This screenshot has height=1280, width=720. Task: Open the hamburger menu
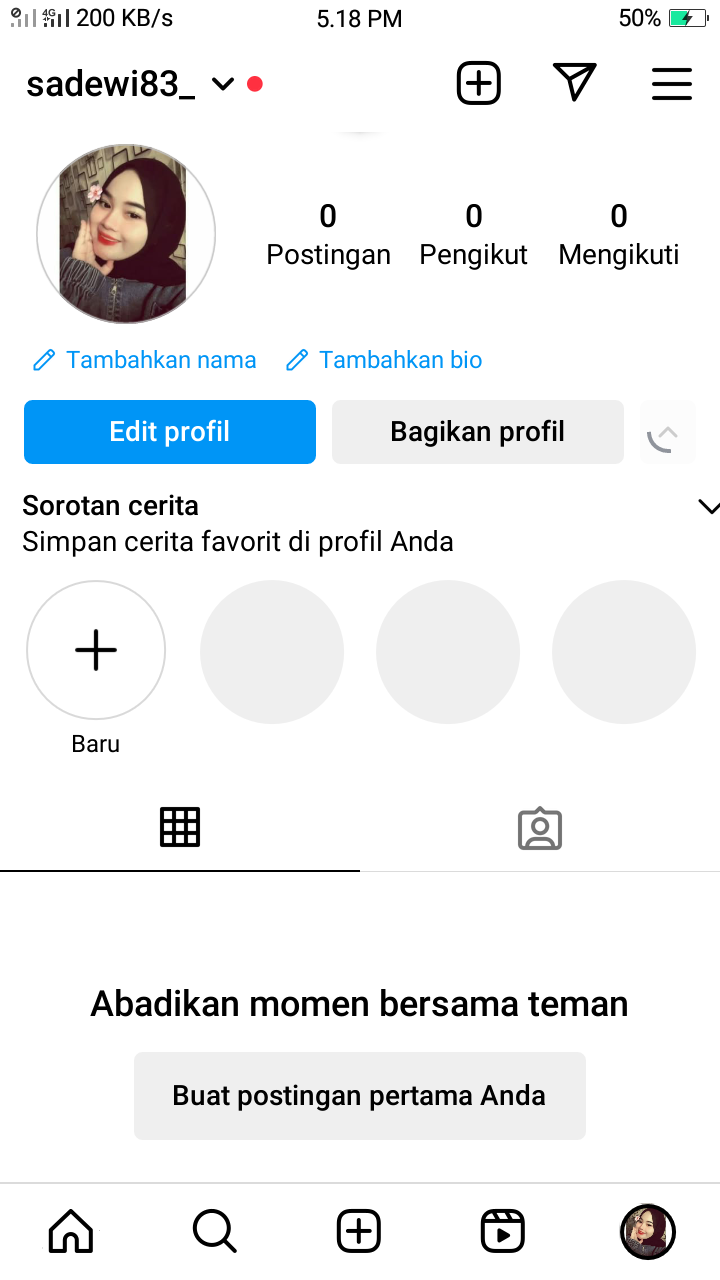pyautogui.click(x=672, y=84)
